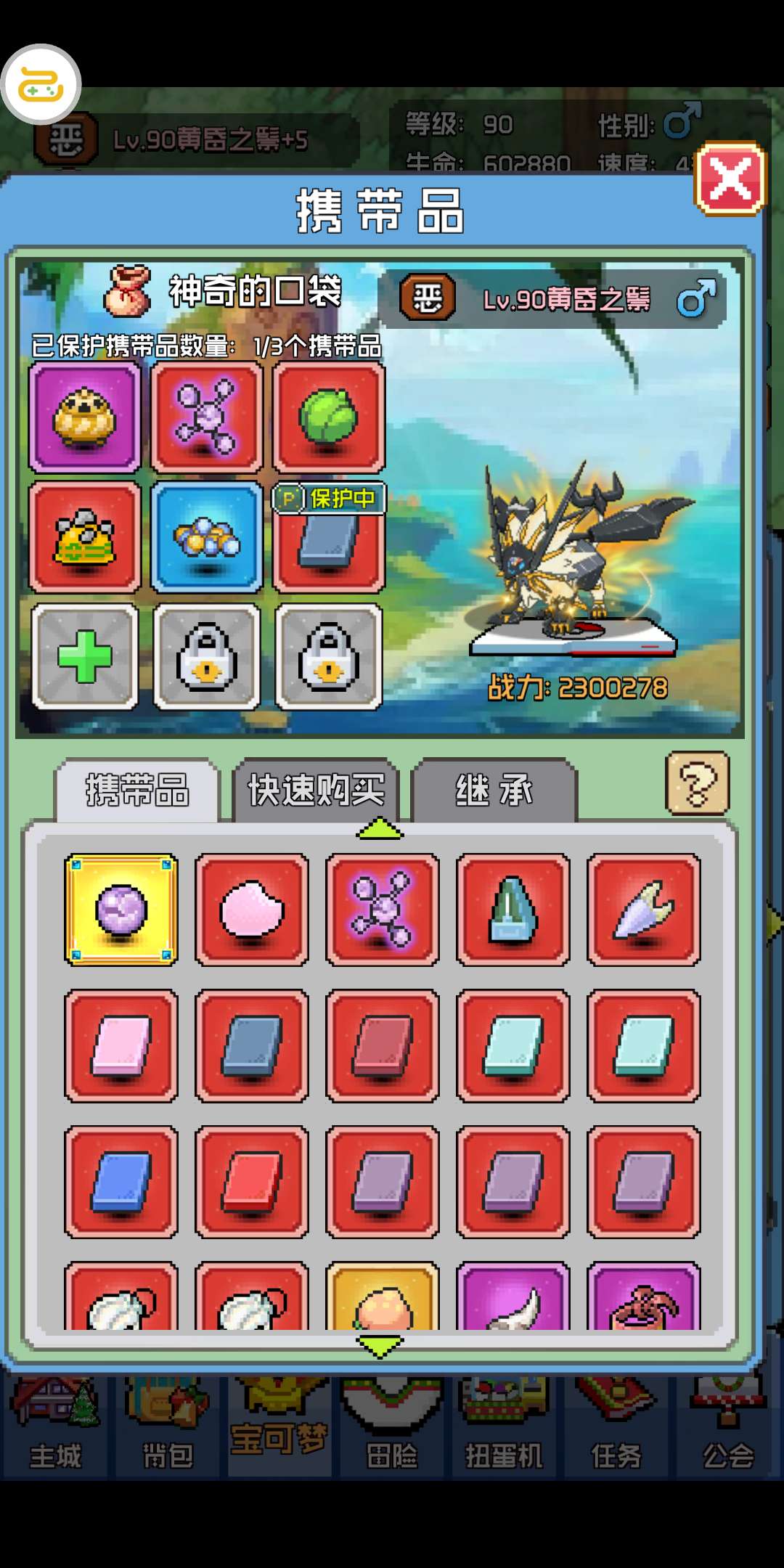This screenshot has height=1568, width=784.
Task: Choose the white claw inventory item
Action: [x=644, y=910]
